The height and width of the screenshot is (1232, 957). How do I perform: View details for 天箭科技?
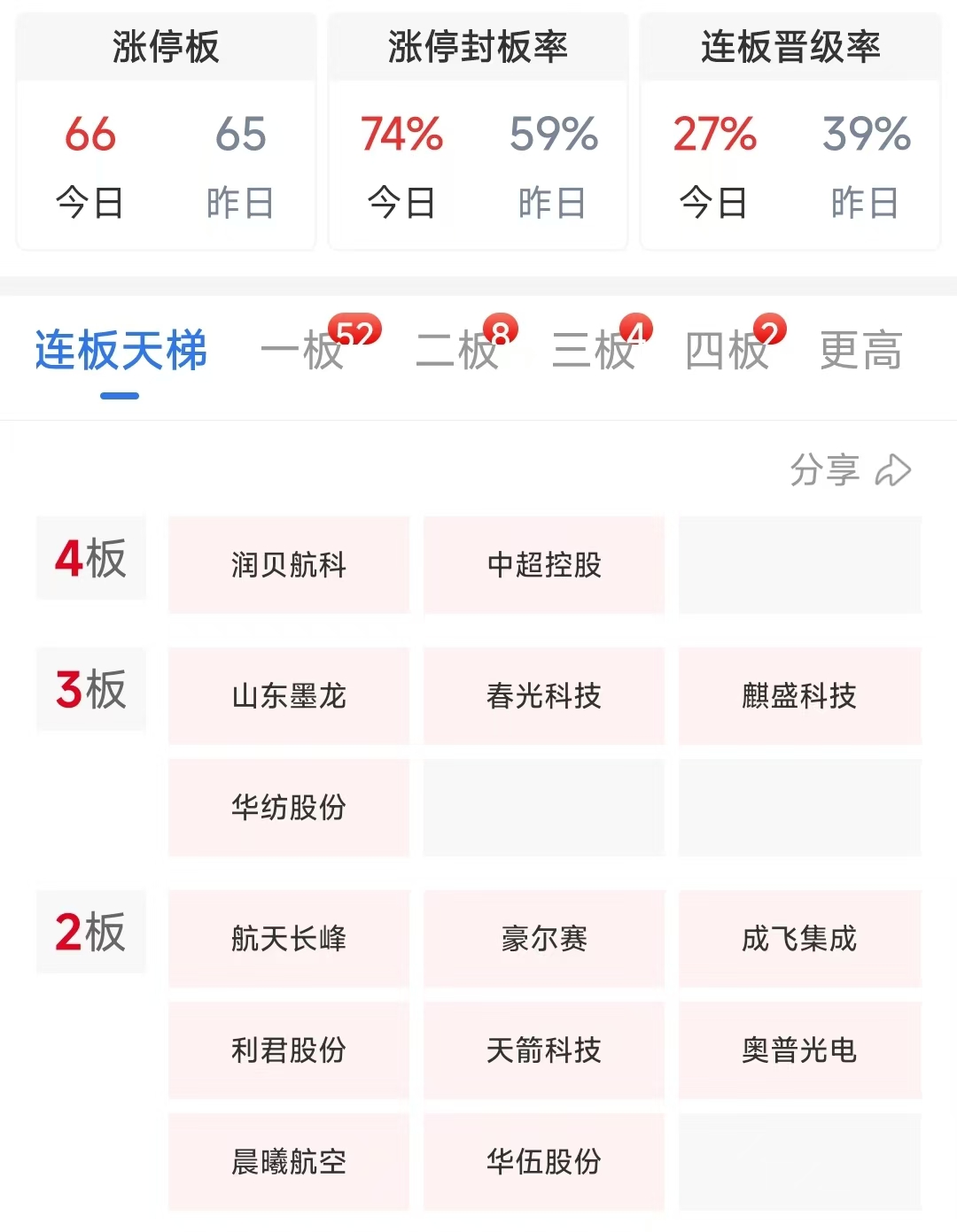544,1050
